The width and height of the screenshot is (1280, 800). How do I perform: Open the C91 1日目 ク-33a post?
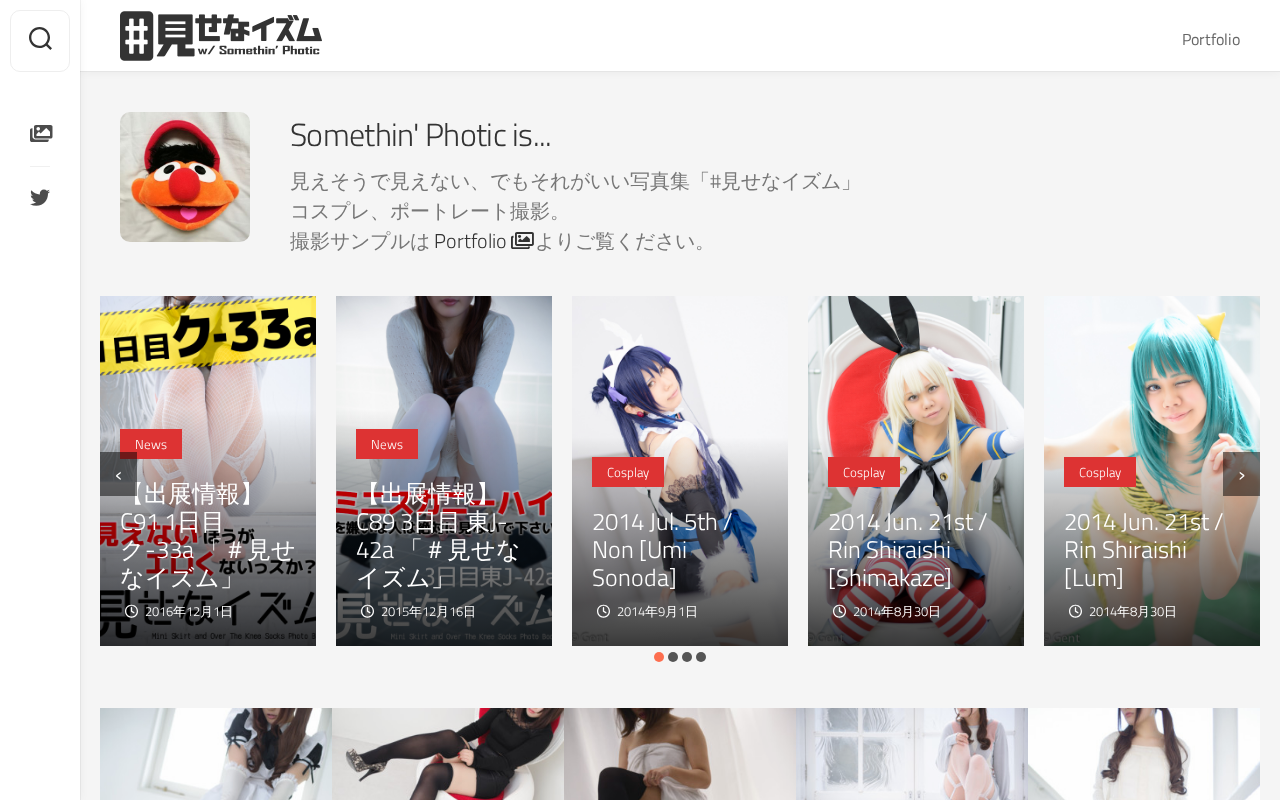(x=208, y=535)
